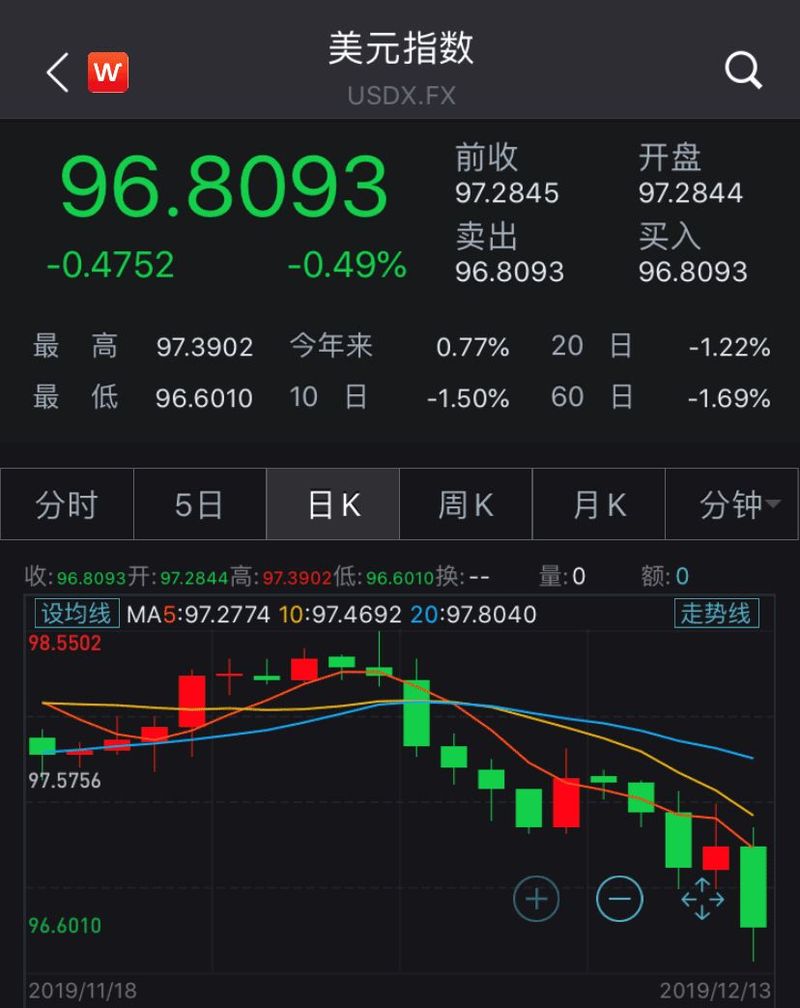Go back using the arrow icon
The image size is (800, 1008).
58,73
